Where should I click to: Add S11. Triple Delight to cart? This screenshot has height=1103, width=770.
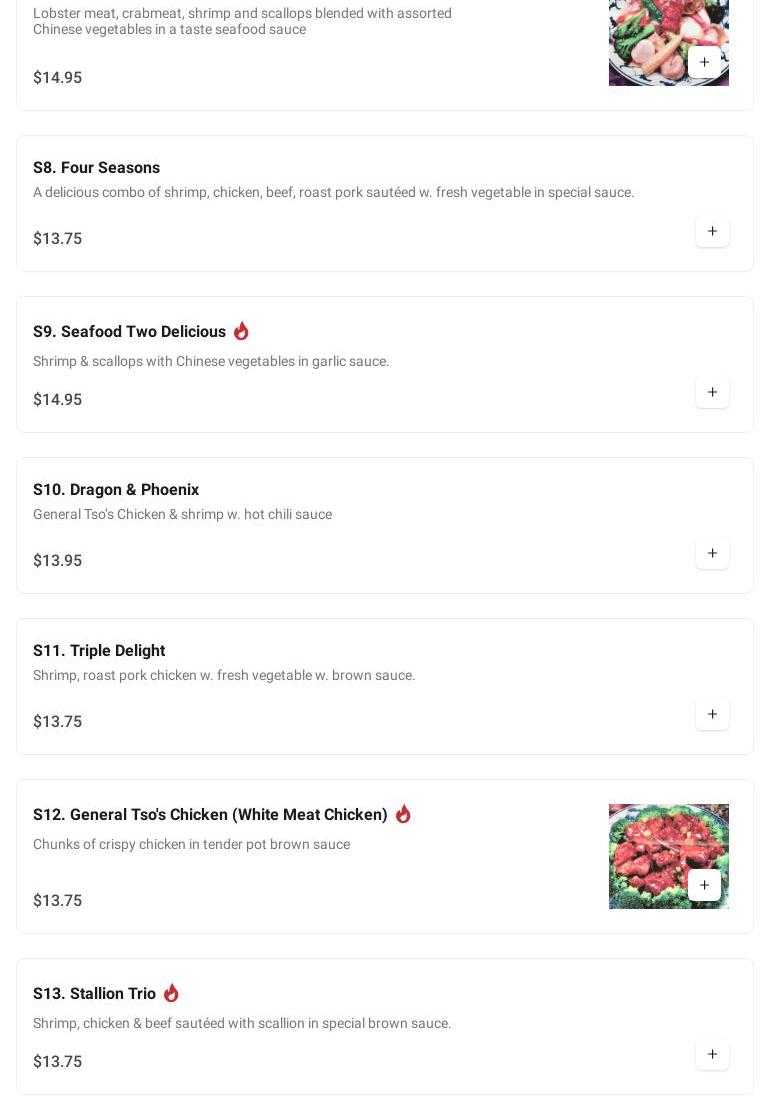coord(712,715)
